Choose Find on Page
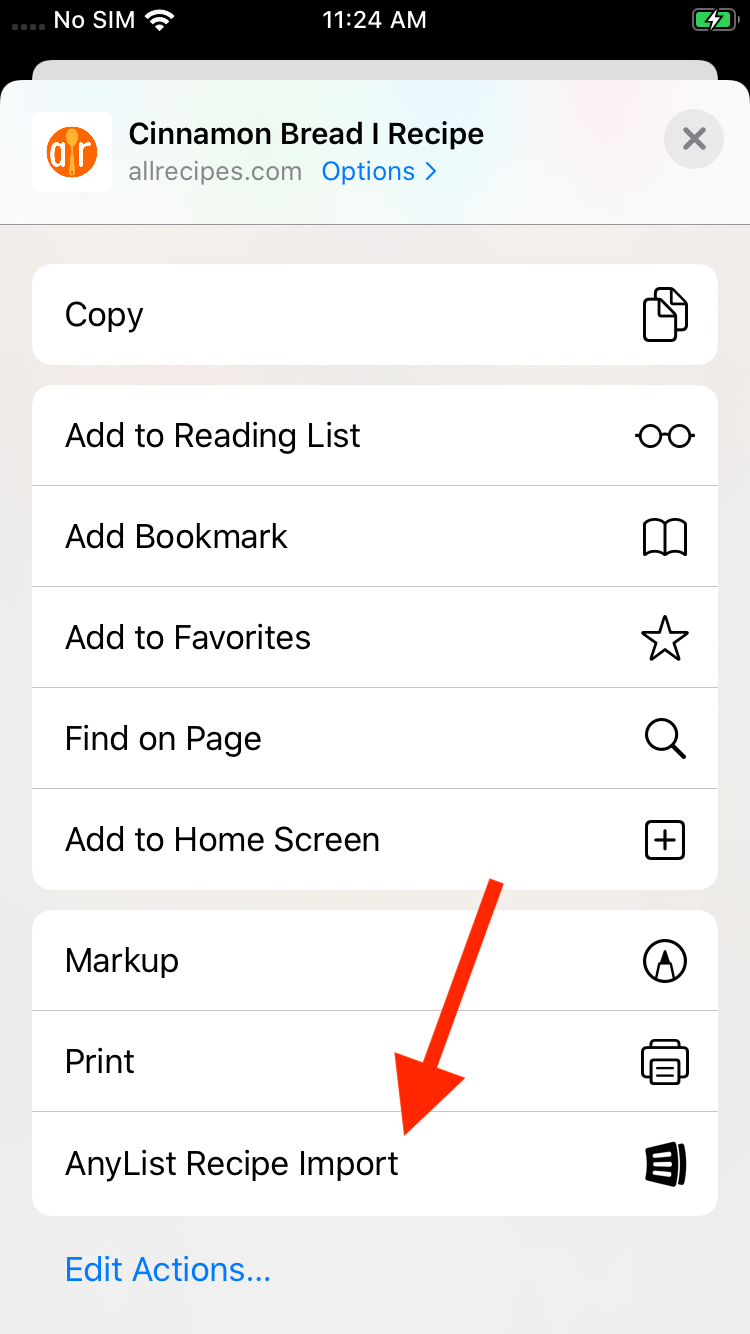Screen dimensions: 750x1334 (374, 739)
